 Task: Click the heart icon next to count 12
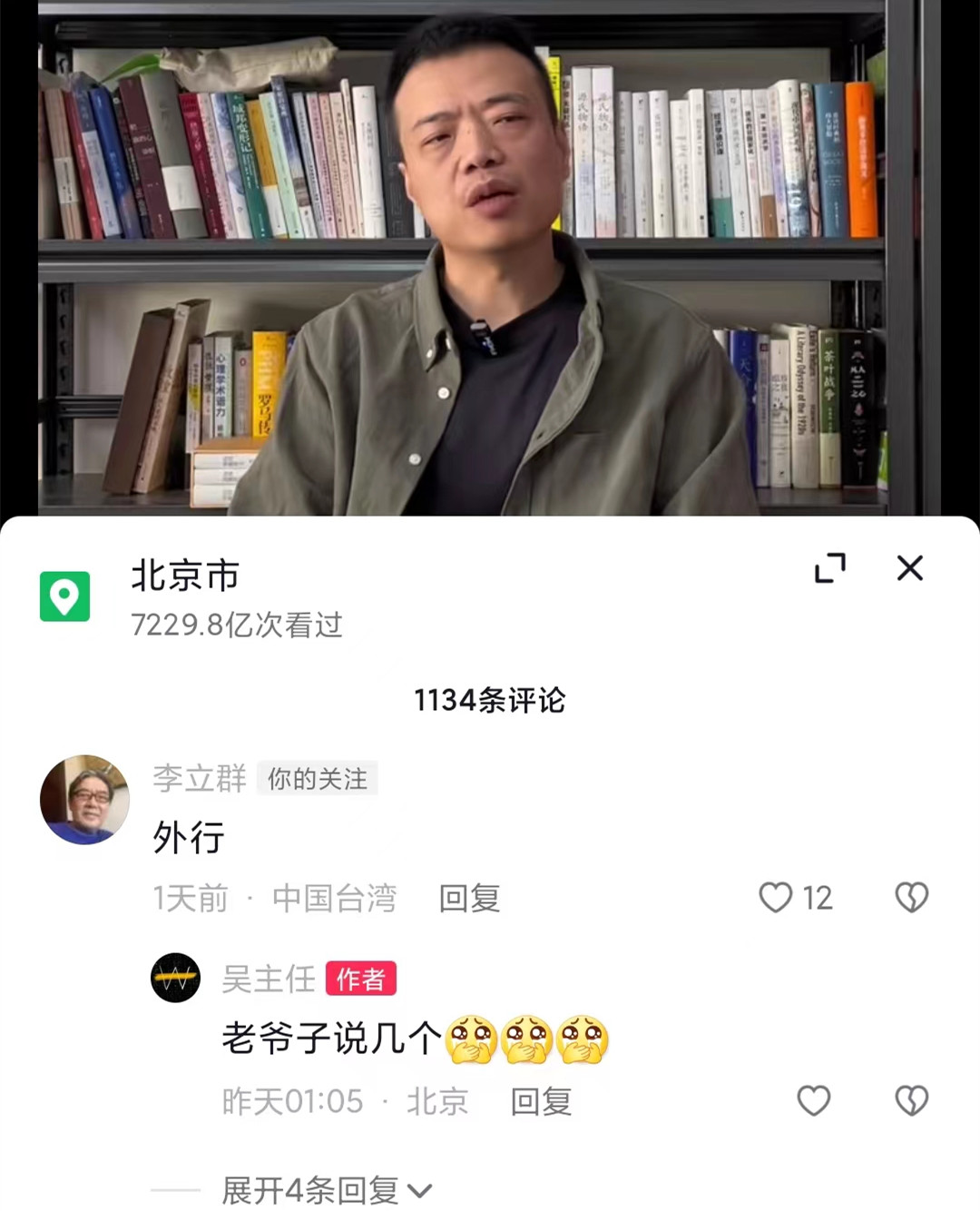[x=777, y=897]
